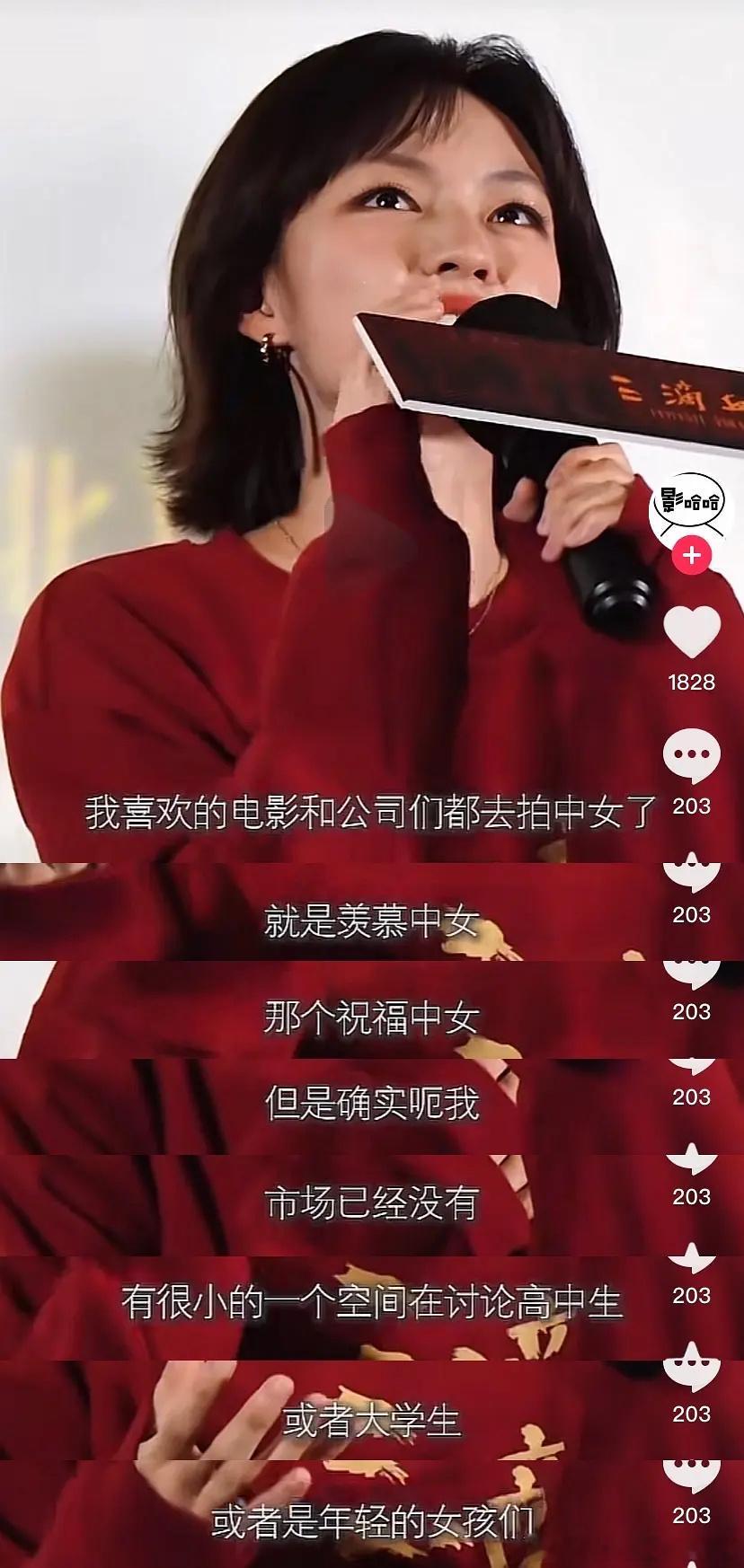Tap the 203 share count near "或者大学生"
The height and width of the screenshot is (1568, 744).
[691, 1410]
